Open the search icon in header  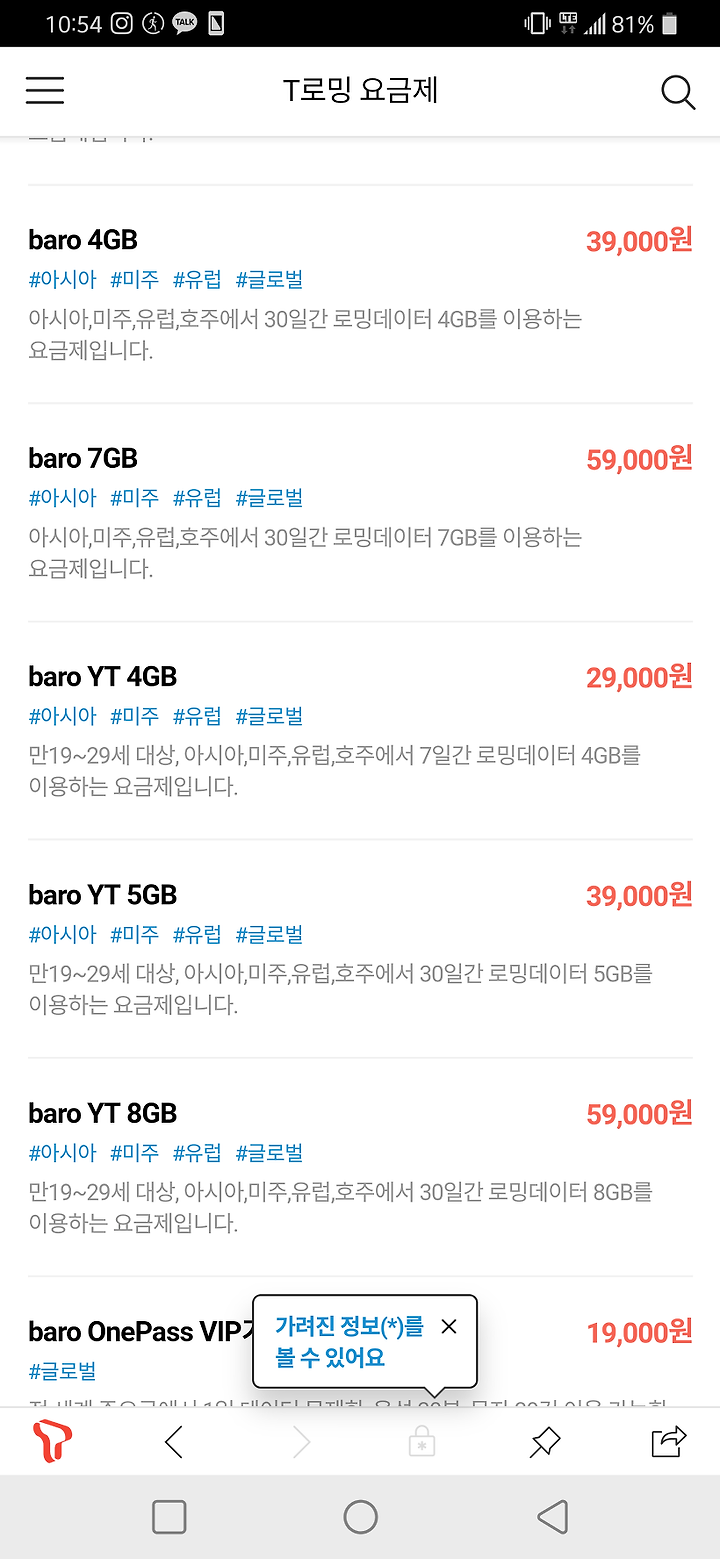pyautogui.click(x=678, y=92)
